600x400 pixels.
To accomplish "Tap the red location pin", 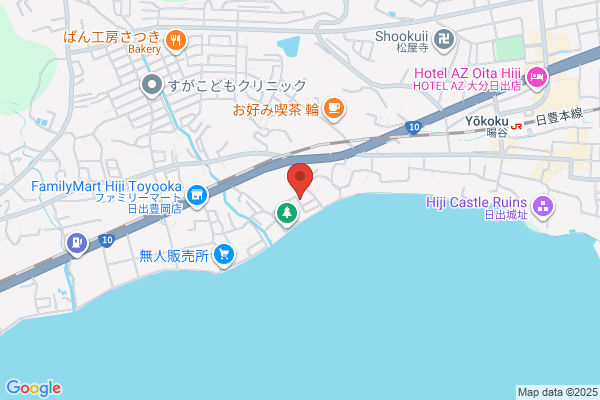I will click(x=300, y=180).
